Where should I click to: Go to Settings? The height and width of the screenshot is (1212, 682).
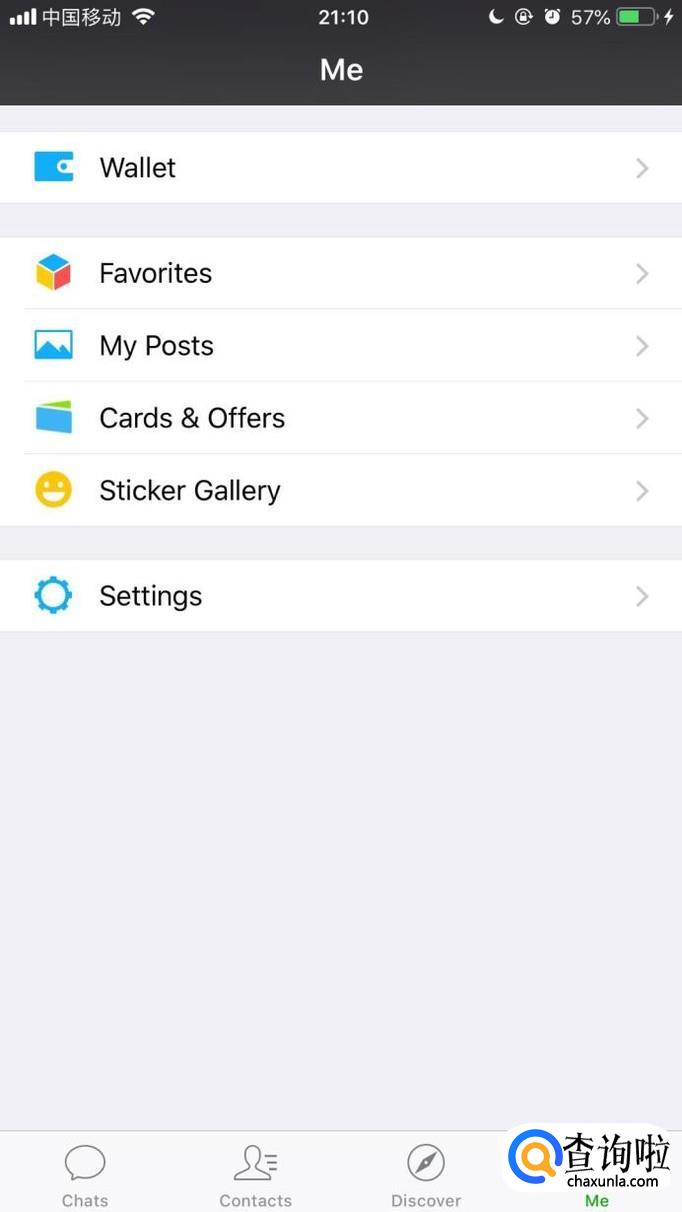pyautogui.click(x=340, y=596)
